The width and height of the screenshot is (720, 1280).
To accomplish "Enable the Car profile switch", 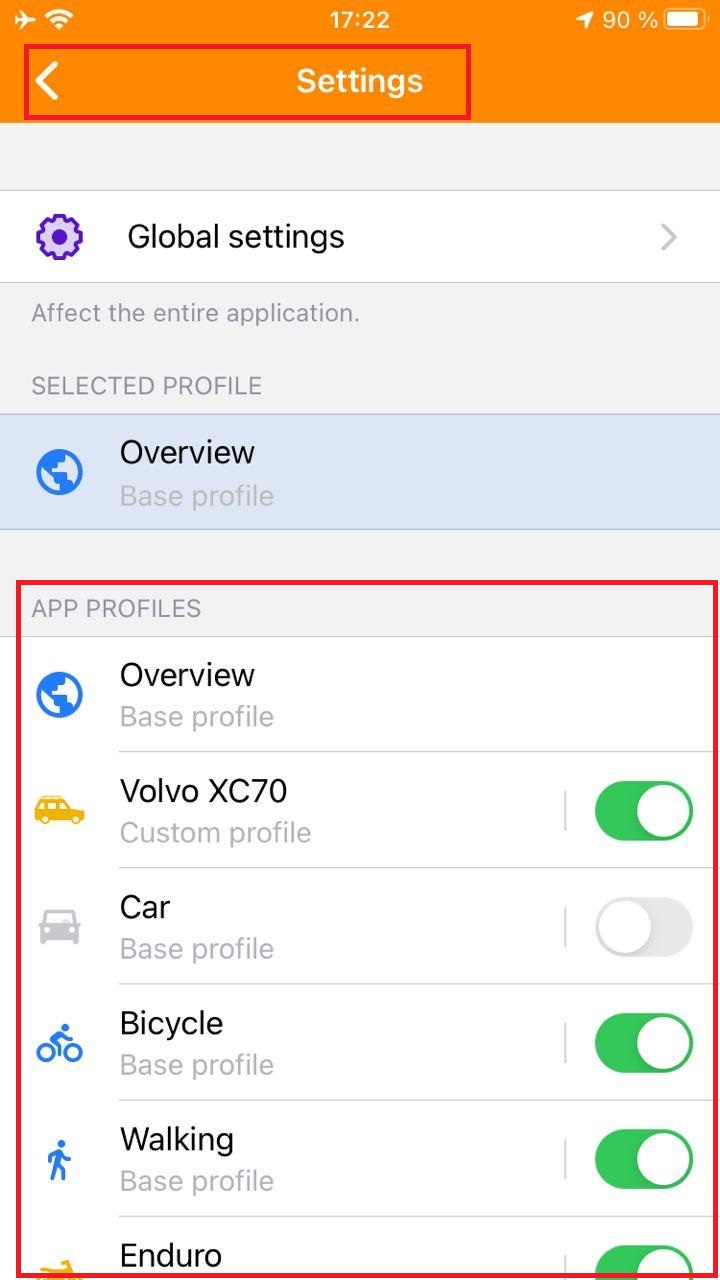I will coord(643,926).
